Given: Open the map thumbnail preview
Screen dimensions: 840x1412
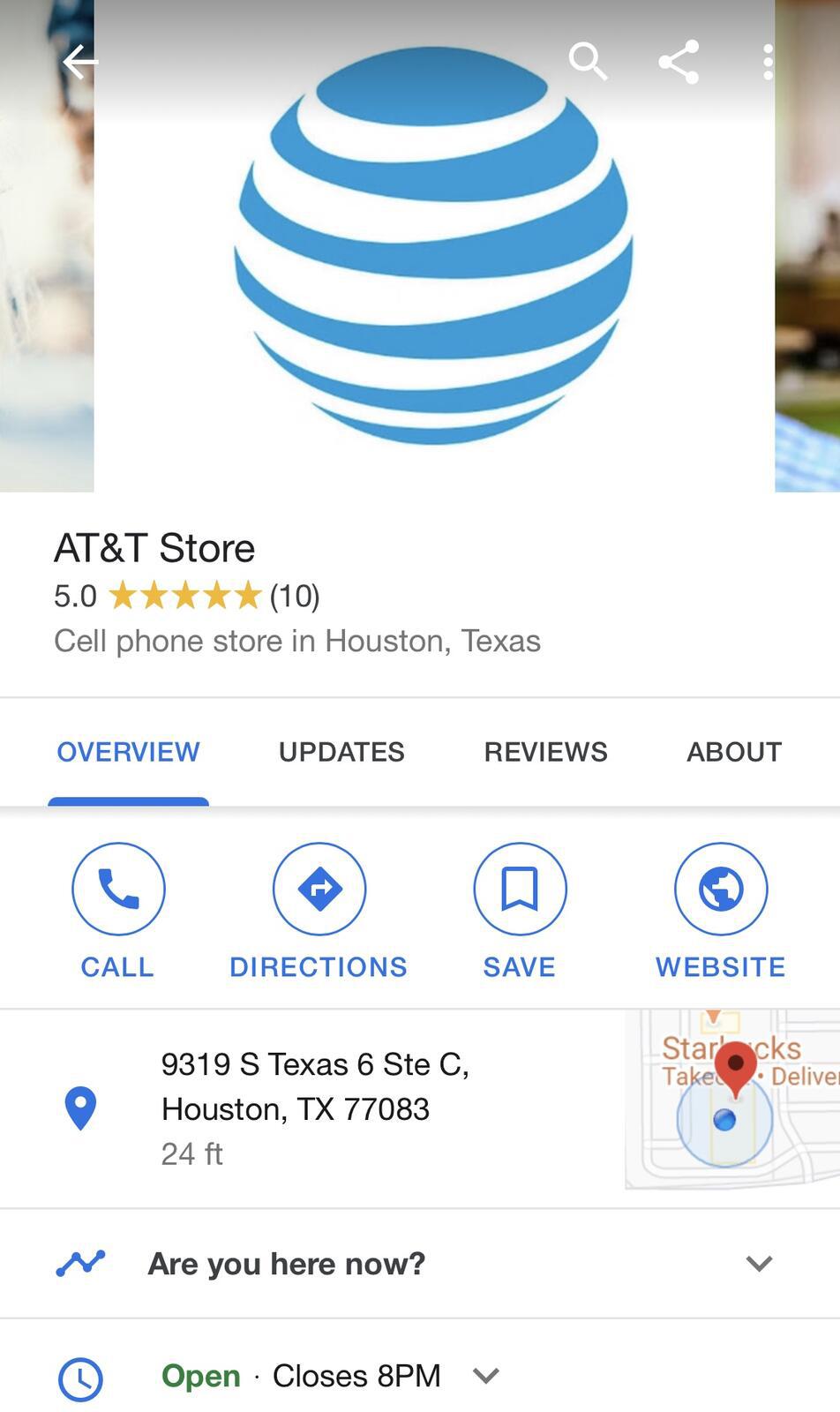Looking at the screenshot, I should click(x=732, y=1100).
